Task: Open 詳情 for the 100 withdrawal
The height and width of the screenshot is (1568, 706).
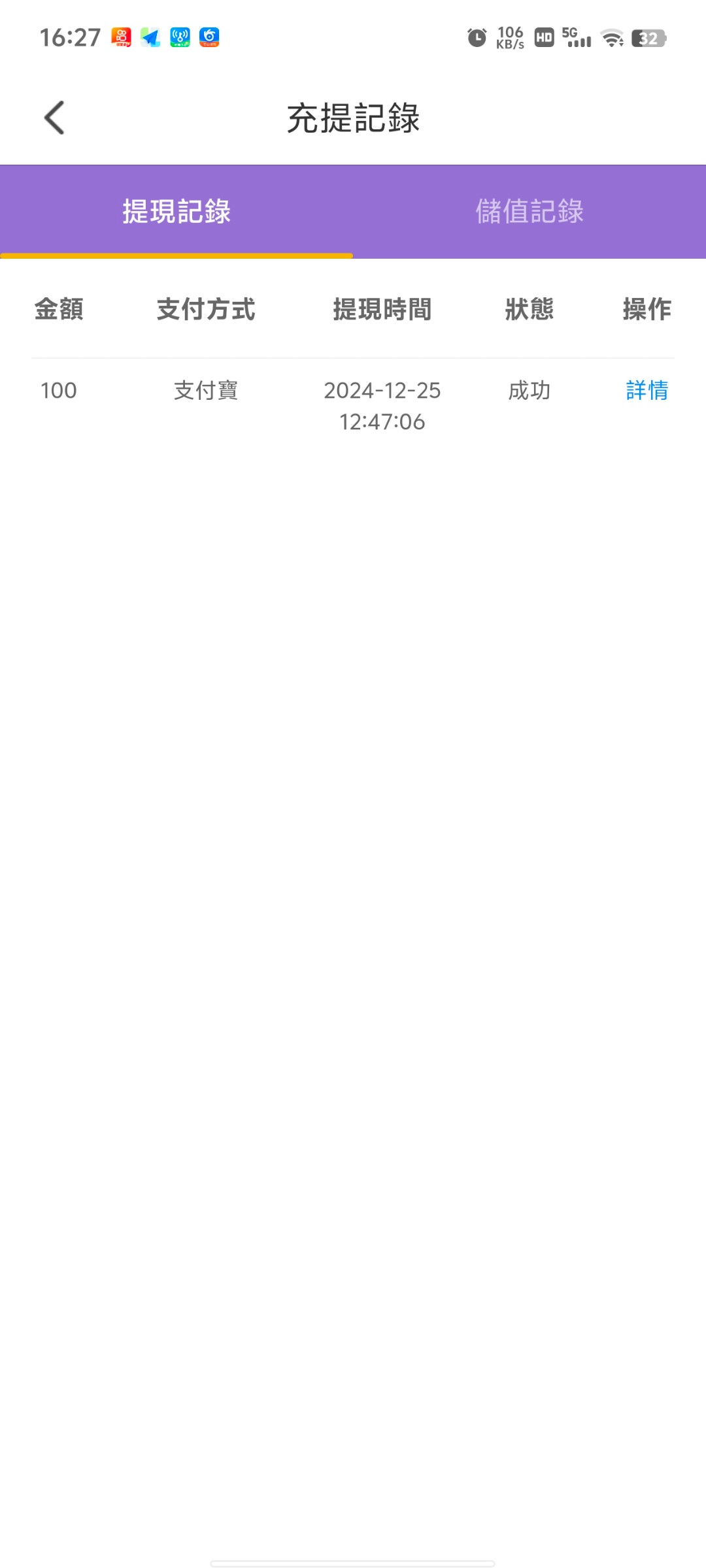Action: point(647,390)
